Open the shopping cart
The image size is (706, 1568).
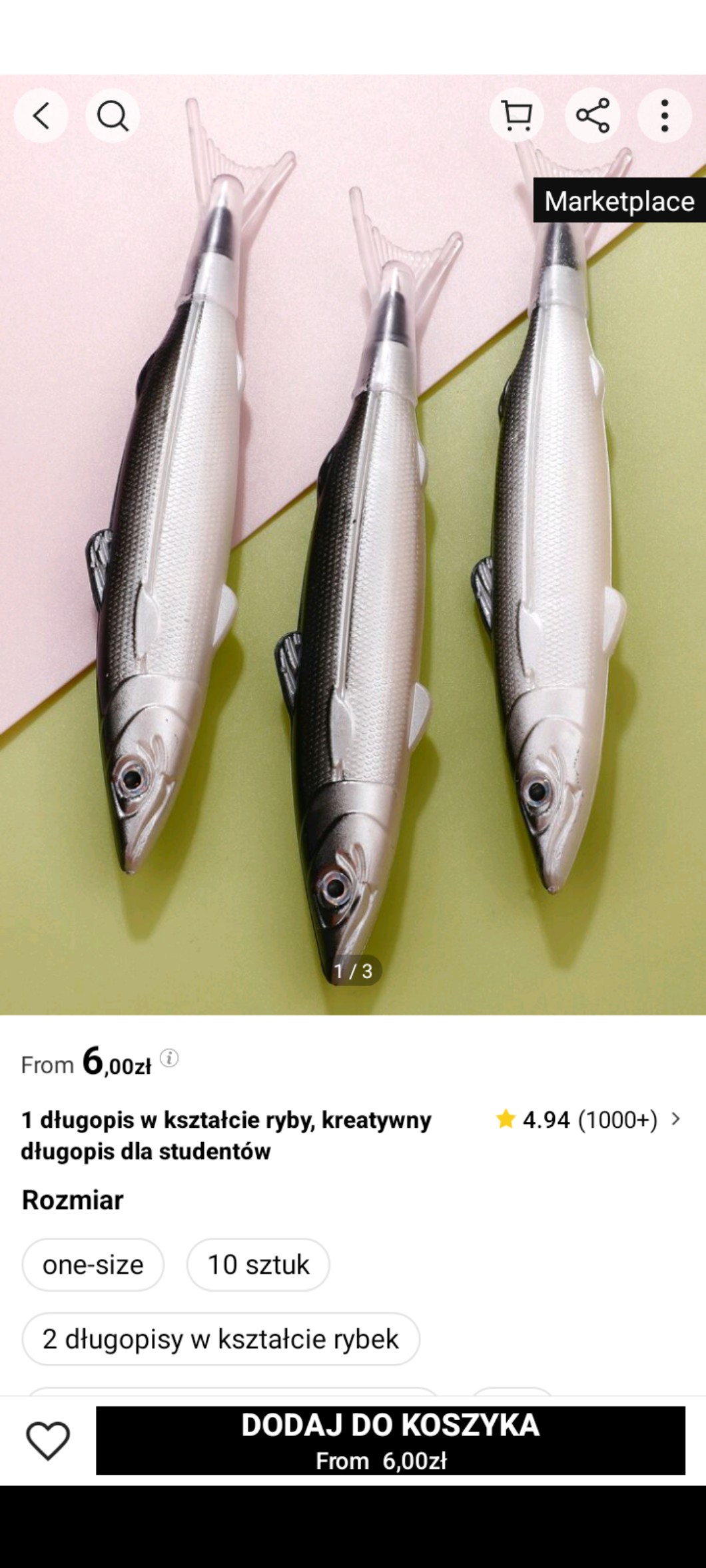click(517, 116)
